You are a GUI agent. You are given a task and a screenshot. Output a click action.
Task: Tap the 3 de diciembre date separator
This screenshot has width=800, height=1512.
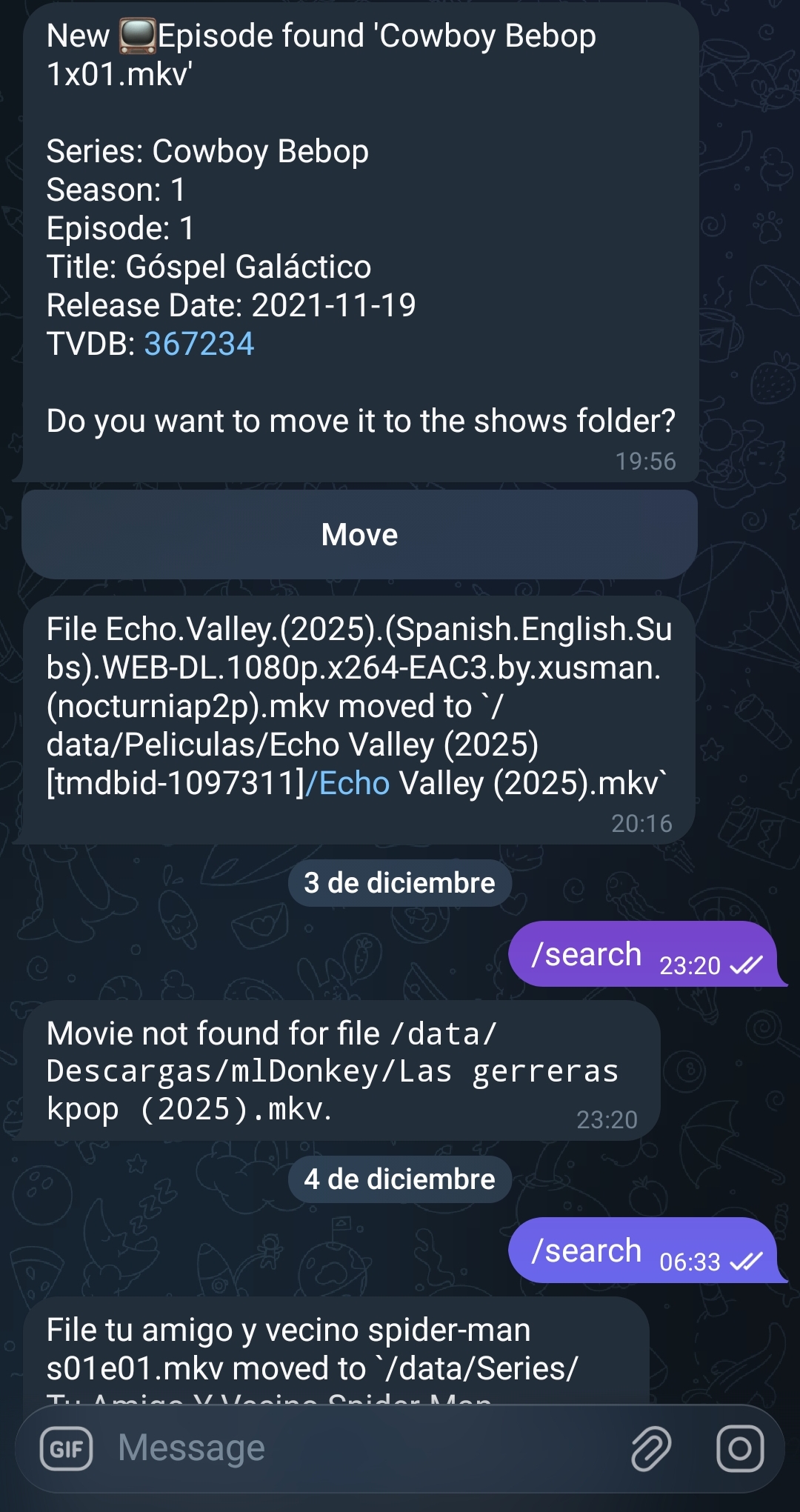pyautogui.click(x=399, y=882)
